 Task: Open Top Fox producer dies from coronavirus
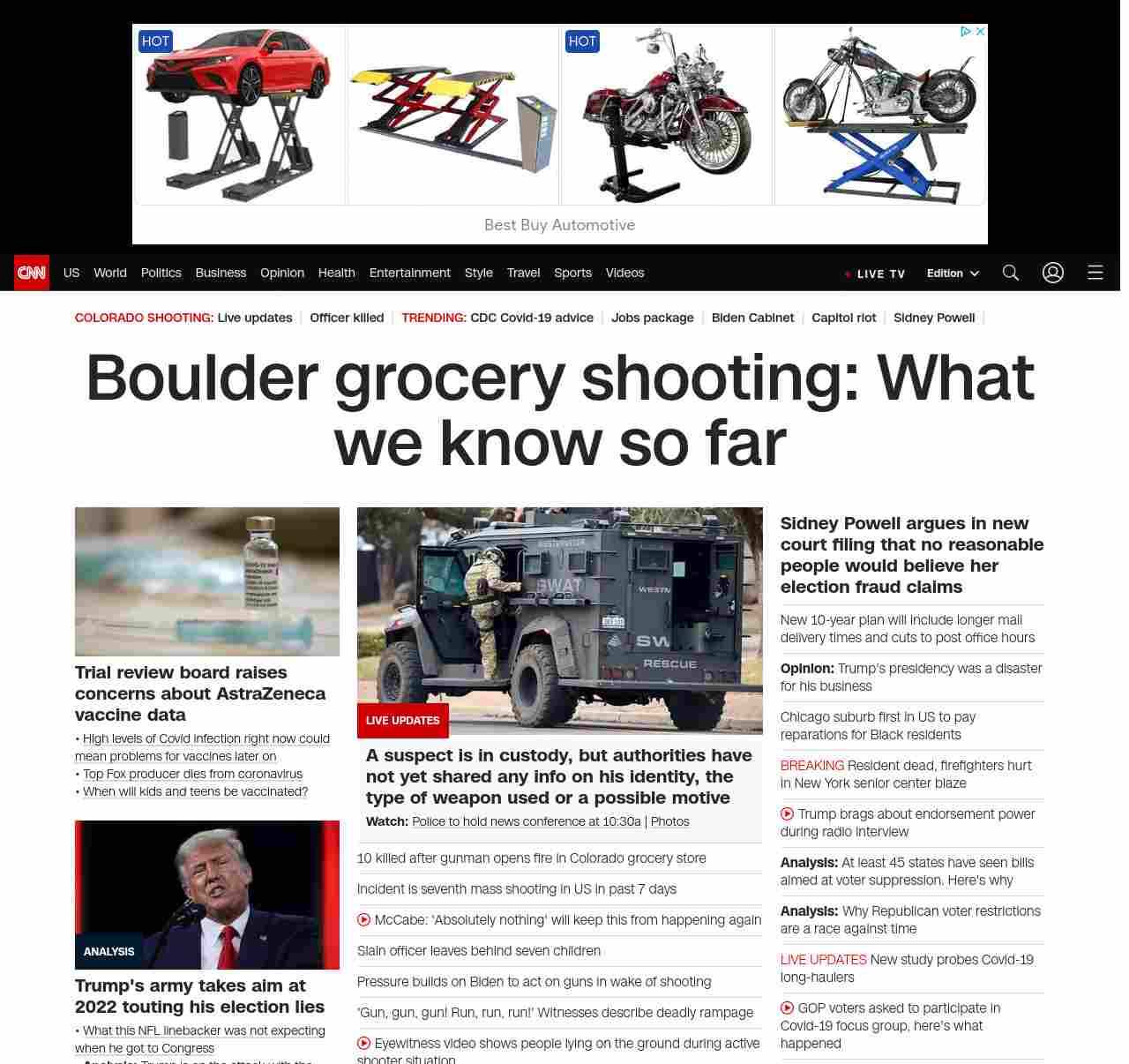pyautogui.click(x=192, y=774)
